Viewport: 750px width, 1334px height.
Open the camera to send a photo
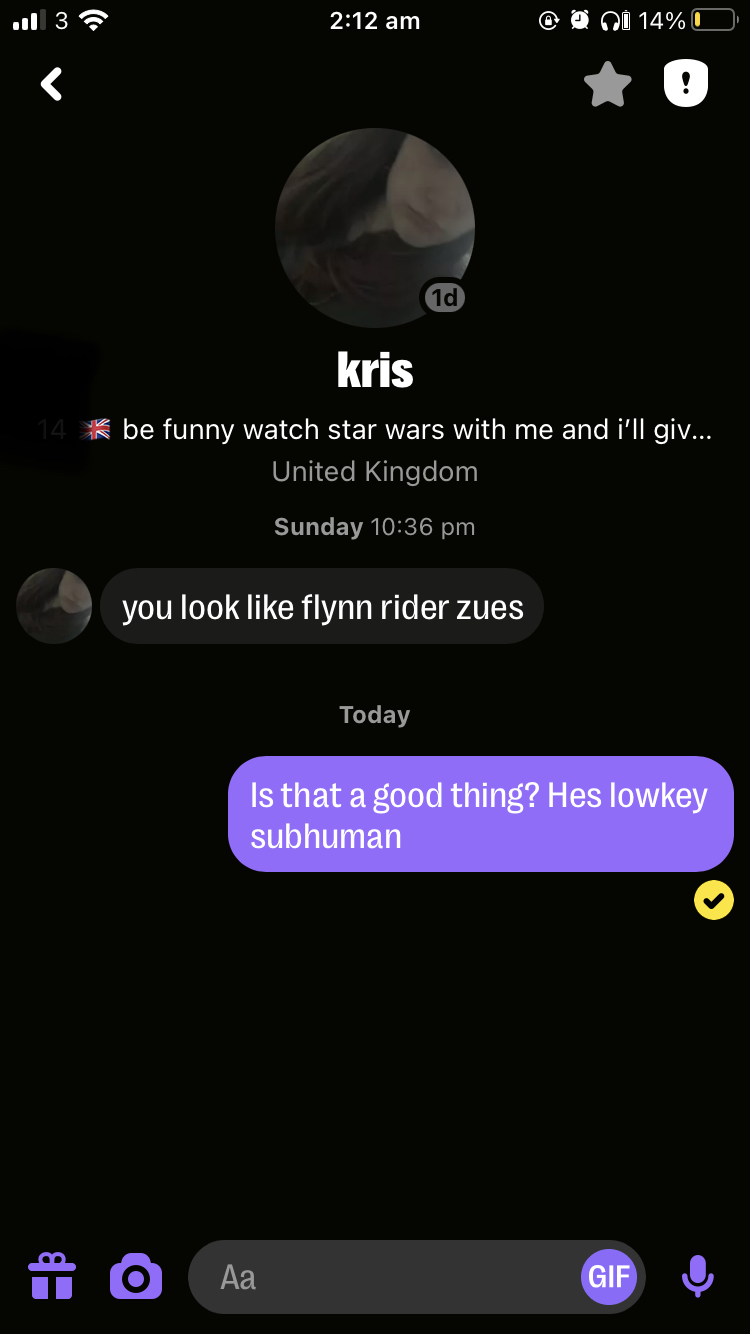[x=136, y=1276]
